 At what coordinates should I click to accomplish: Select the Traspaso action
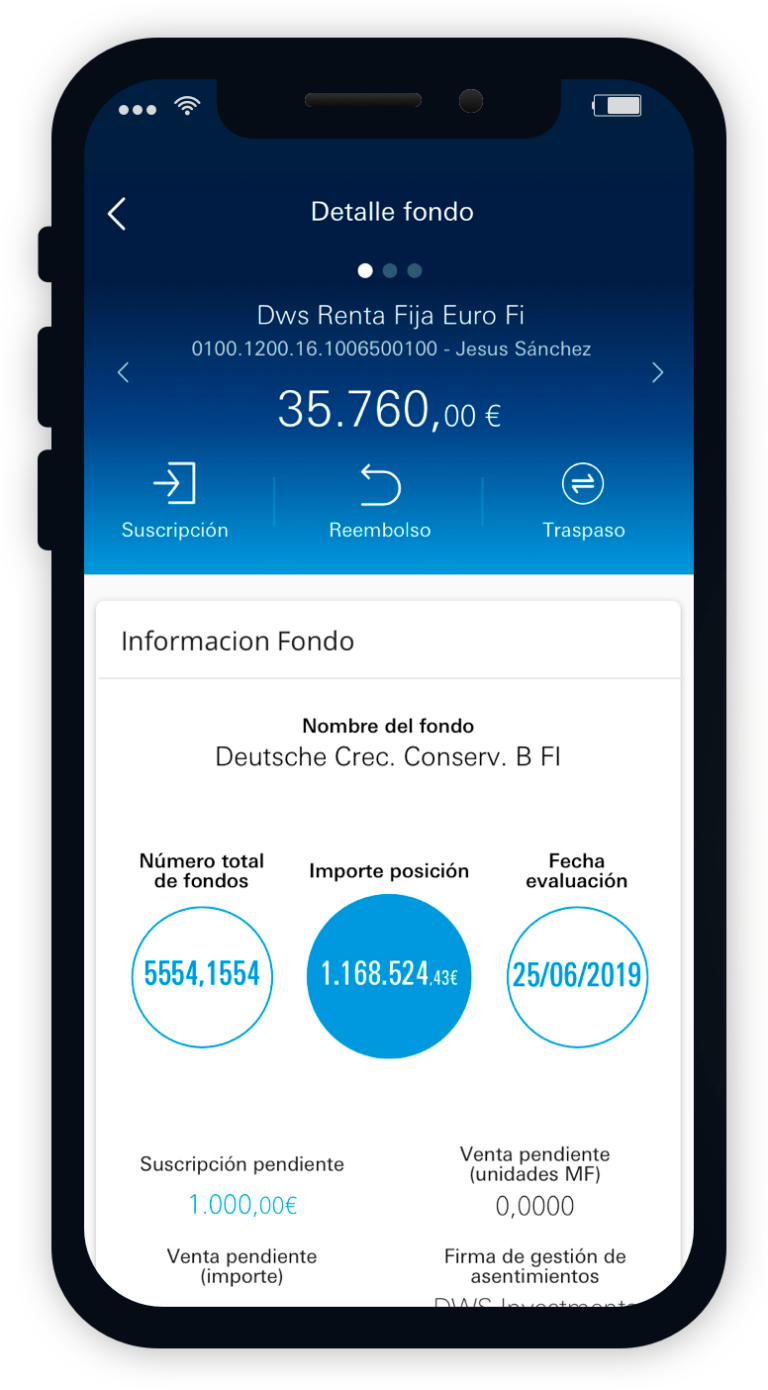pyautogui.click(x=583, y=502)
